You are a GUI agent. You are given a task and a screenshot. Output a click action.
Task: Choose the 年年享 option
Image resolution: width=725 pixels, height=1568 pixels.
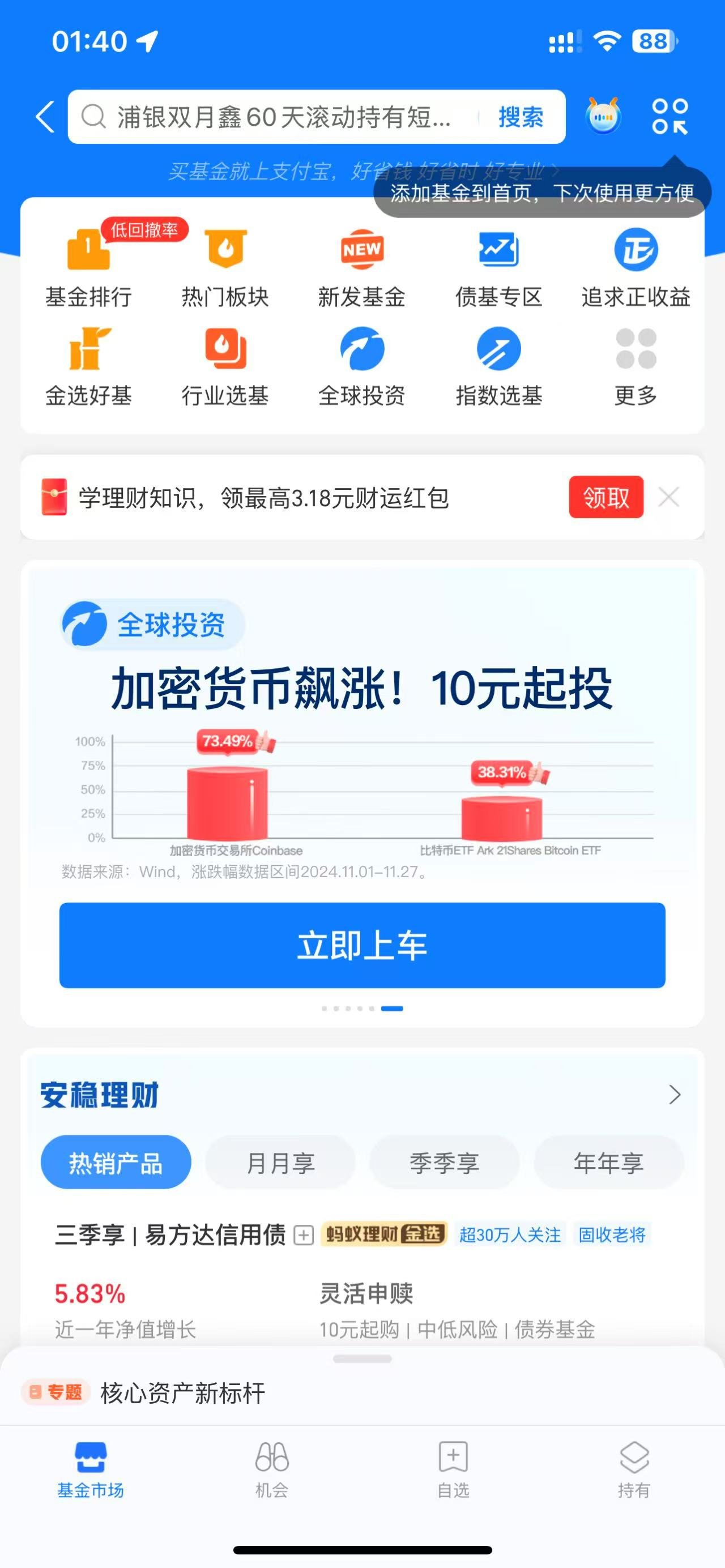pyautogui.click(x=608, y=1161)
